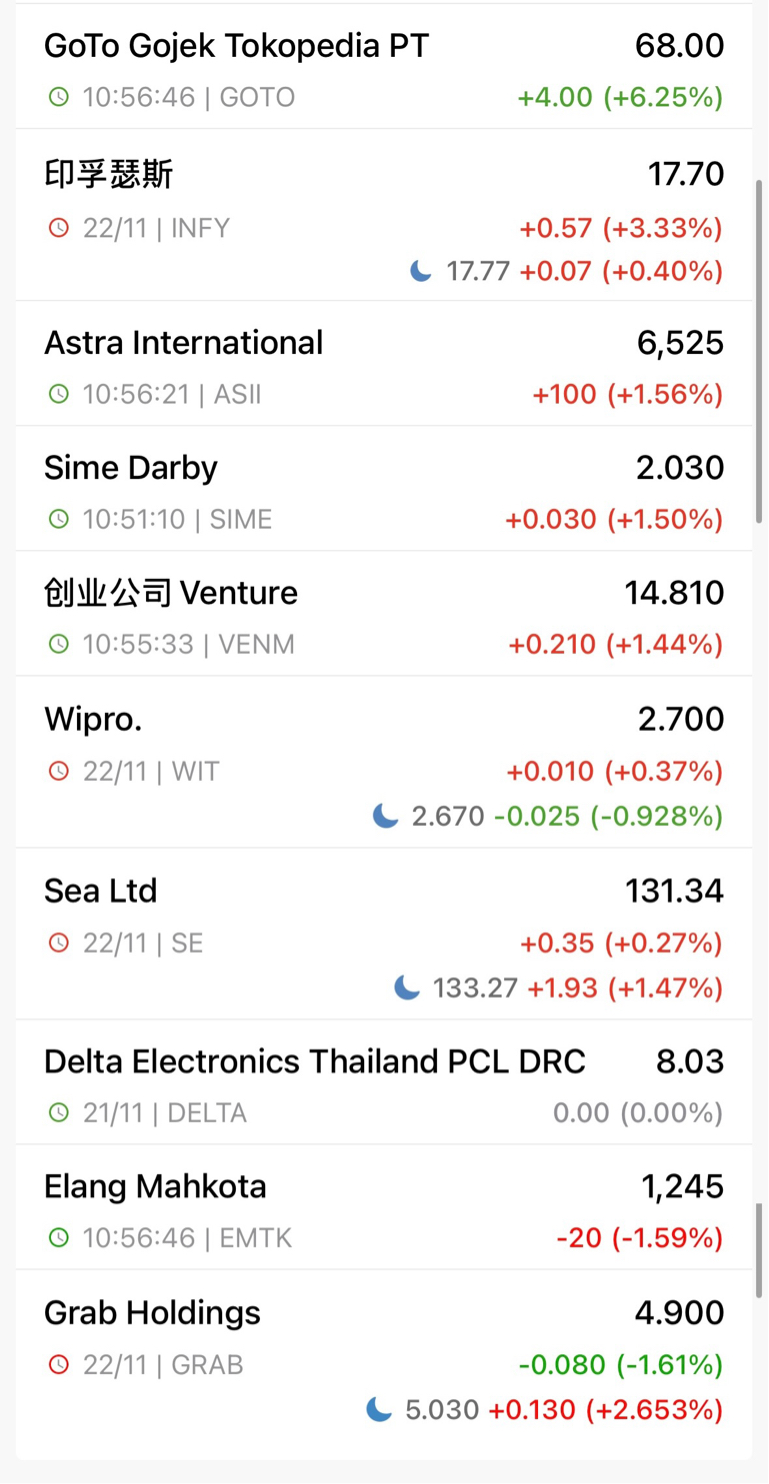Select the Sime Darby stock
The width and height of the screenshot is (769, 1484).
(384, 489)
